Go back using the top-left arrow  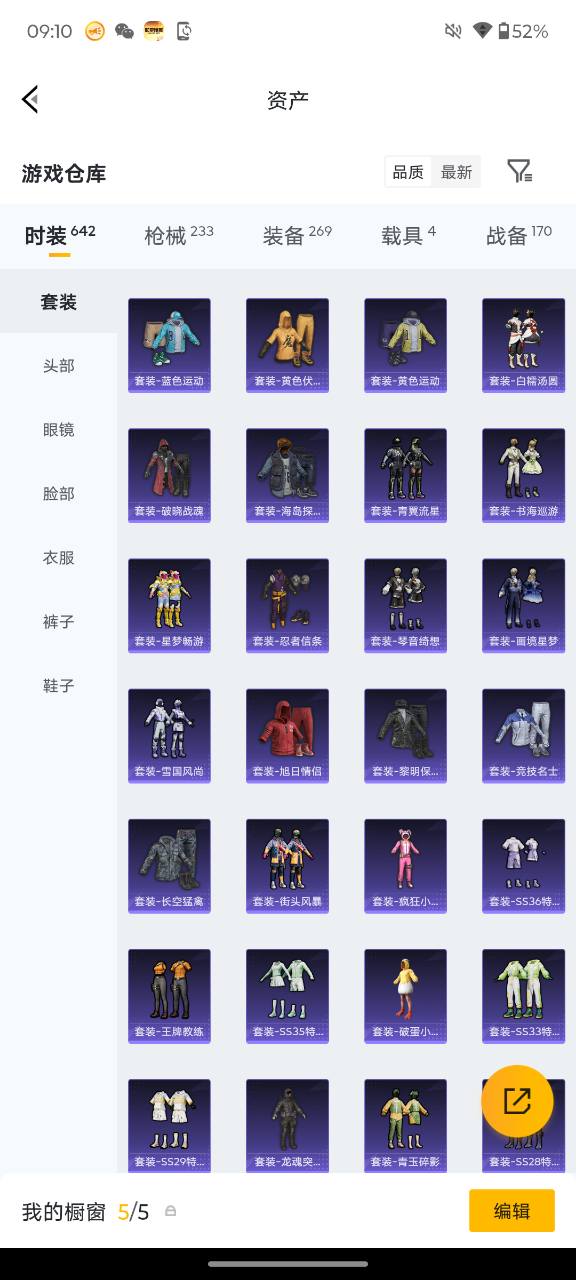30,99
